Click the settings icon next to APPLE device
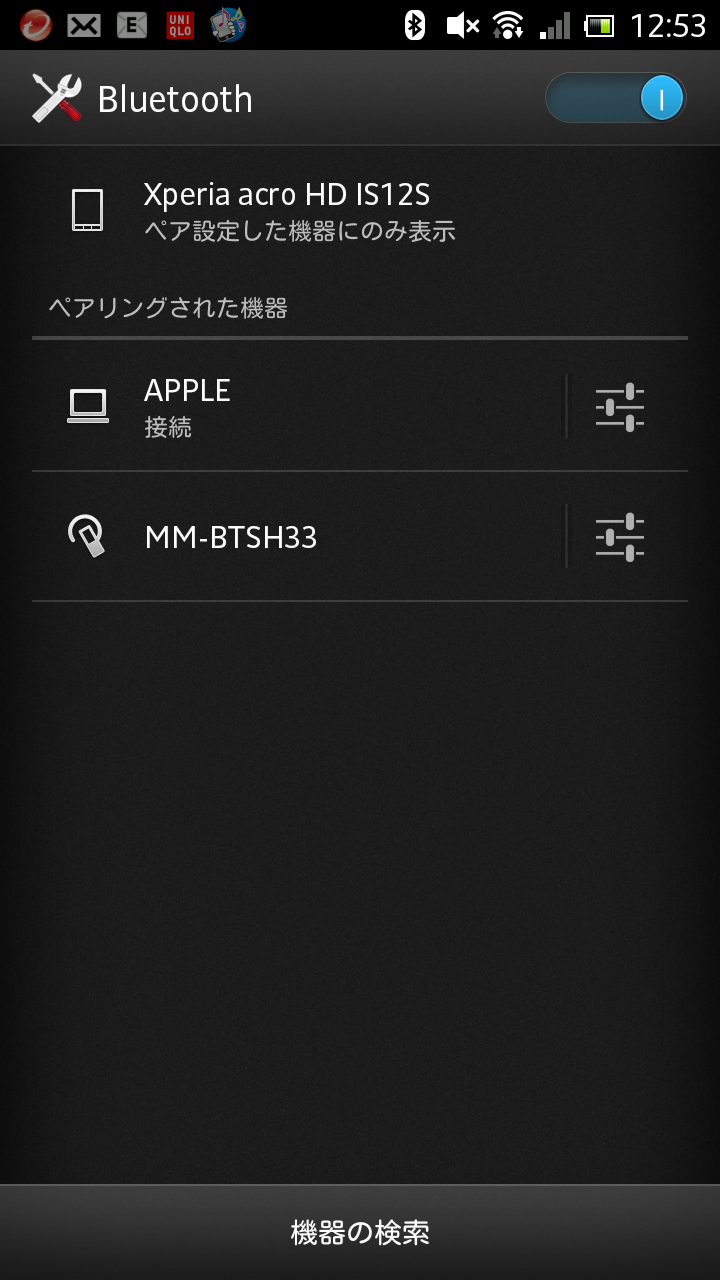 click(618, 406)
